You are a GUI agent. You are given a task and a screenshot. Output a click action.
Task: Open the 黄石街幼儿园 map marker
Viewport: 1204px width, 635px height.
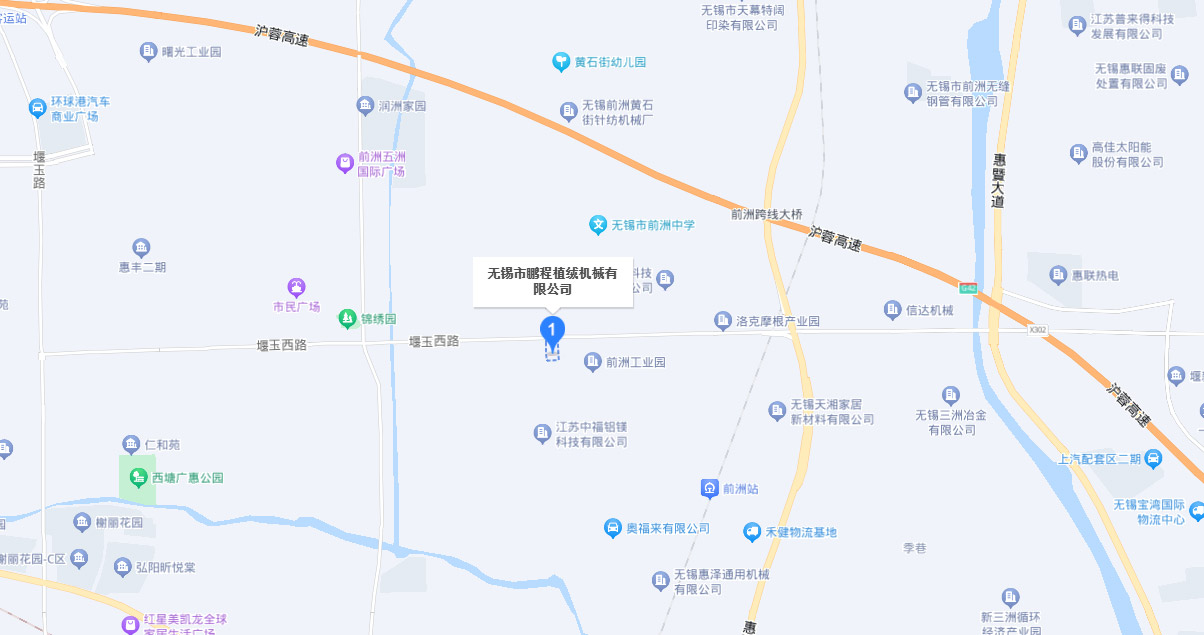tap(561, 62)
